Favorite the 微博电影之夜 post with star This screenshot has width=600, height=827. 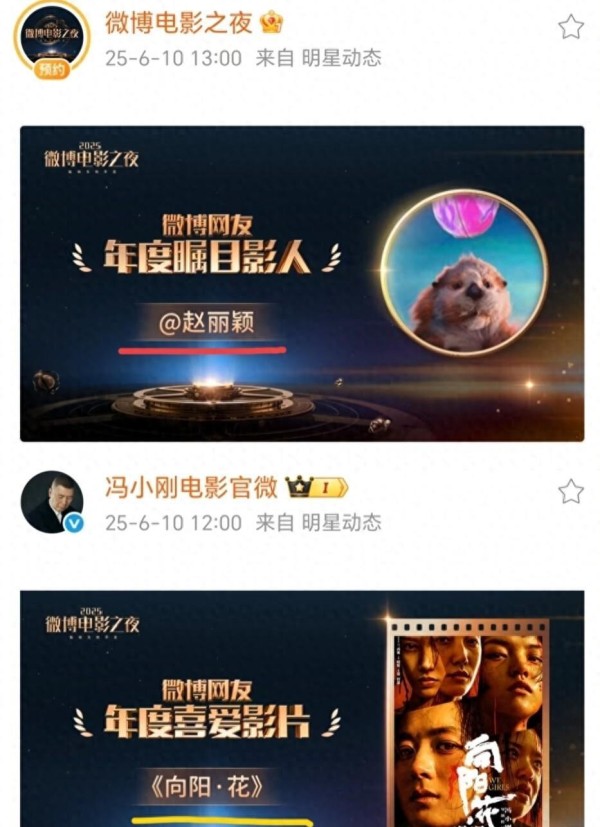(x=571, y=27)
